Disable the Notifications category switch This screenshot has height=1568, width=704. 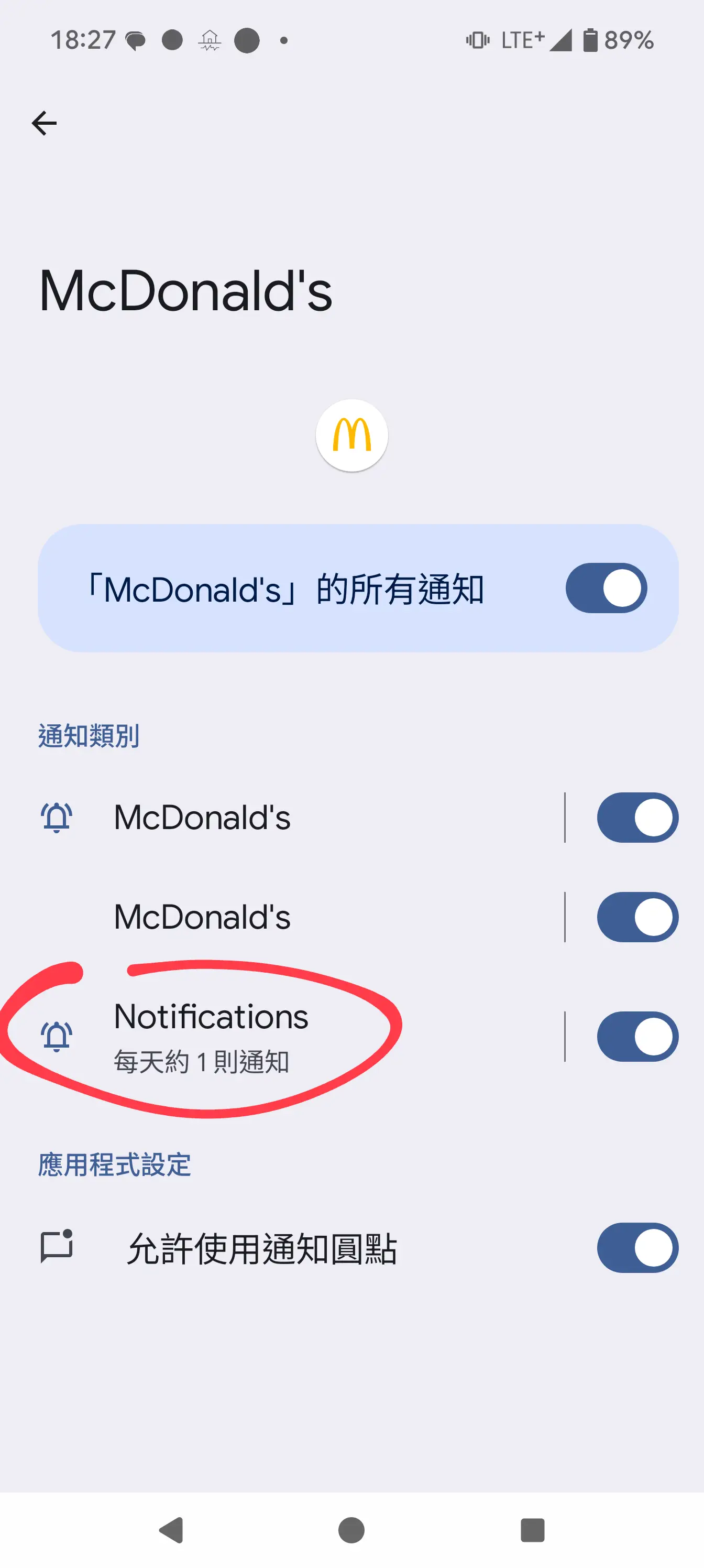coord(637,1037)
